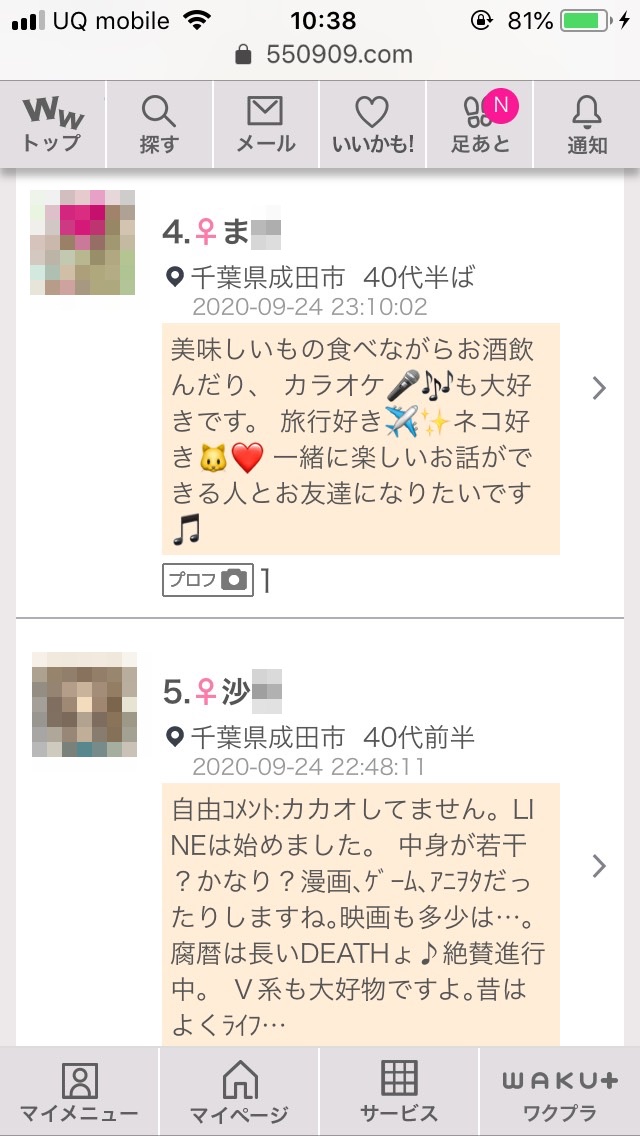
Task: Go to マイページ
Action: pyautogui.click(x=239, y=1092)
